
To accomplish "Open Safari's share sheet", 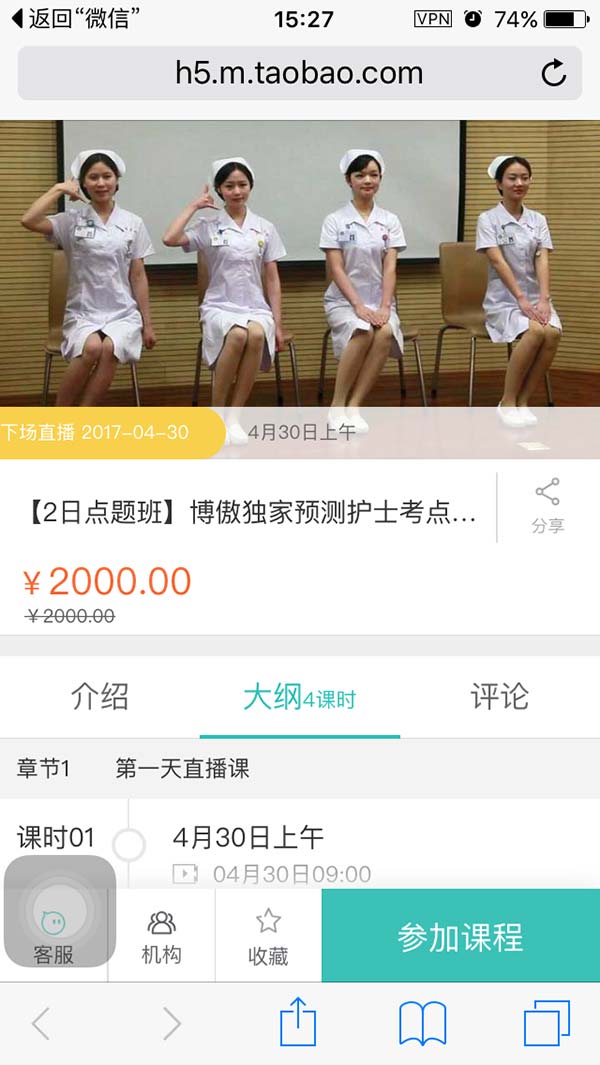I will pyautogui.click(x=297, y=1024).
